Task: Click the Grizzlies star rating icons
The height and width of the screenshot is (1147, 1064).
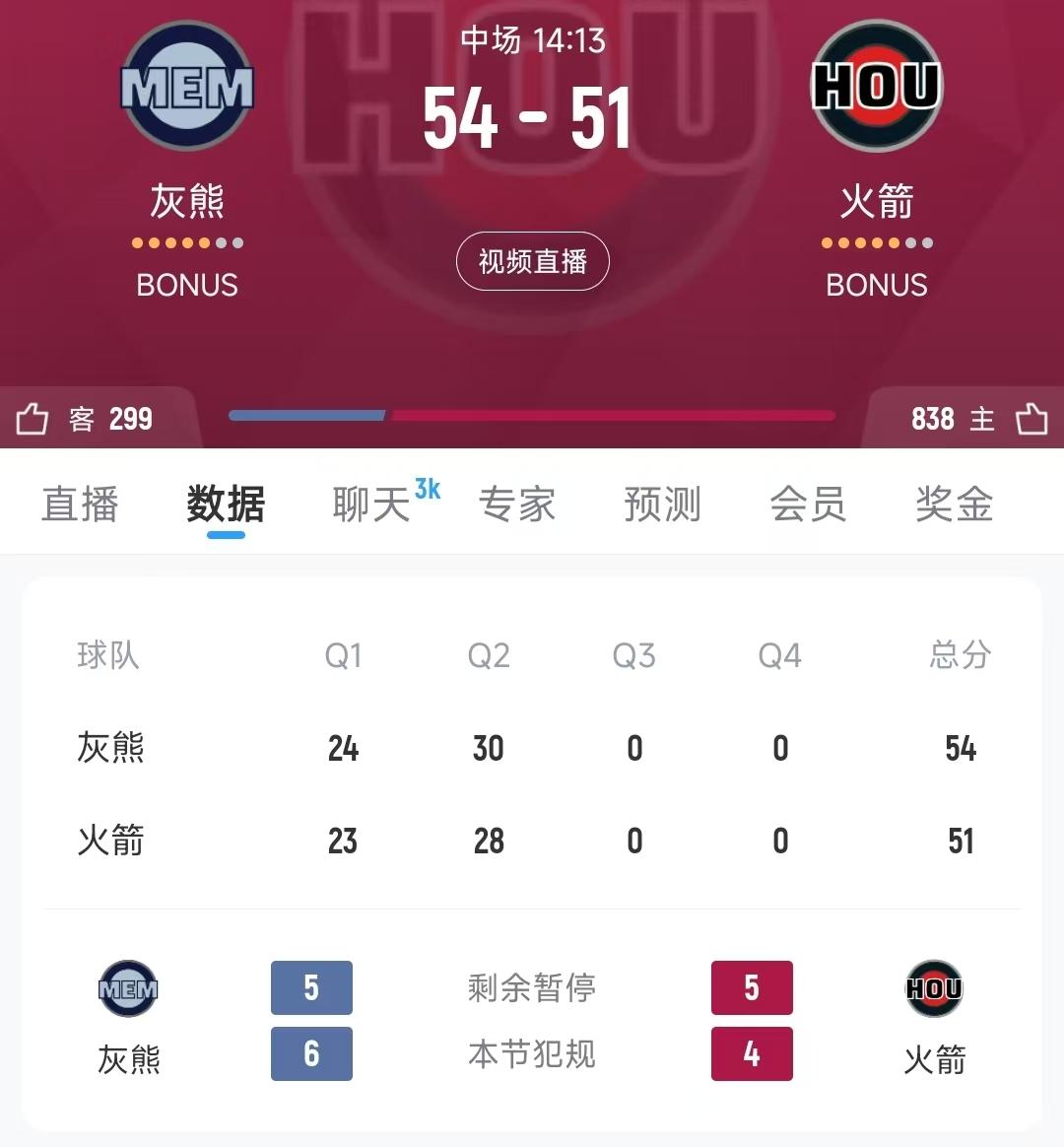Action: (x=187, y=241)
